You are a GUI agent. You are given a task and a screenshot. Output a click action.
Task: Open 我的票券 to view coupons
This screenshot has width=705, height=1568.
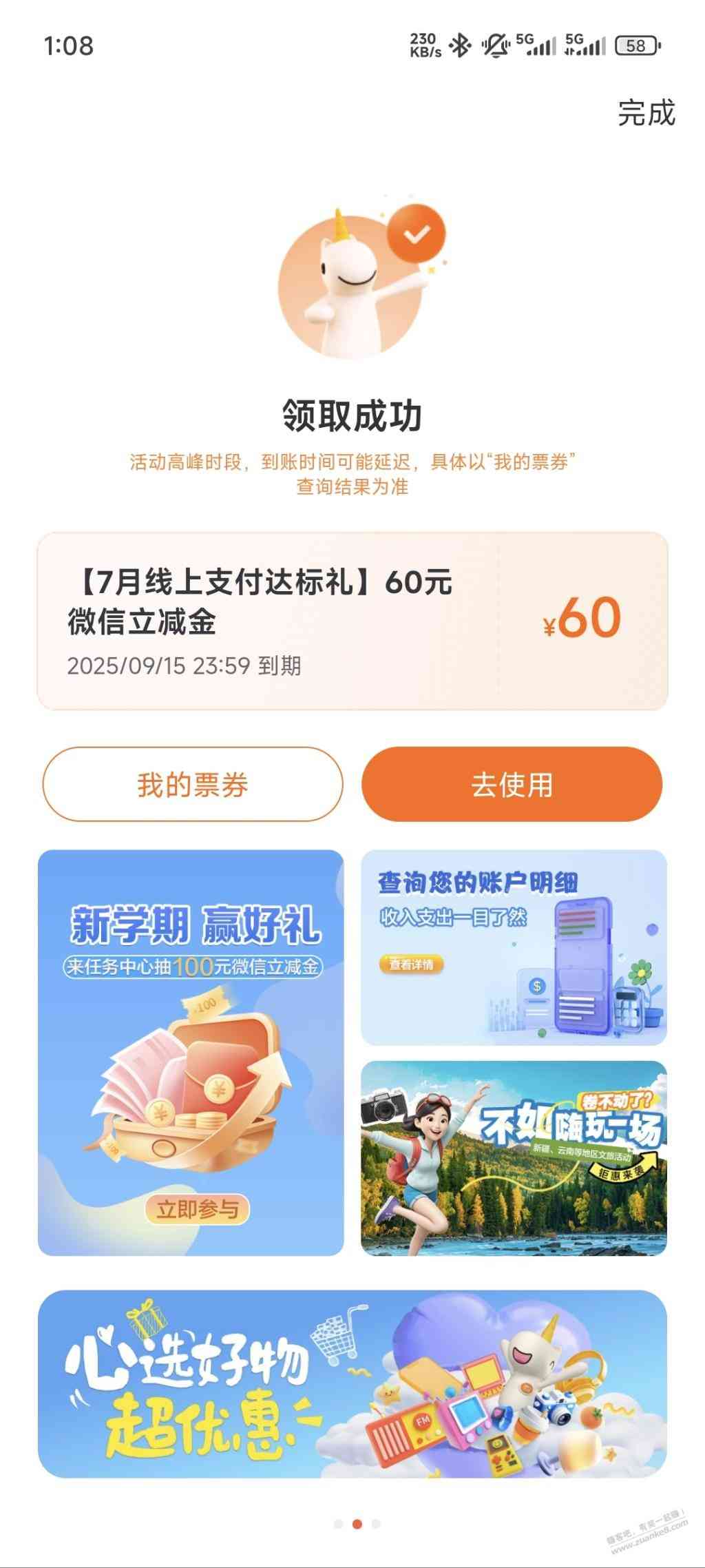coord(193,785)
